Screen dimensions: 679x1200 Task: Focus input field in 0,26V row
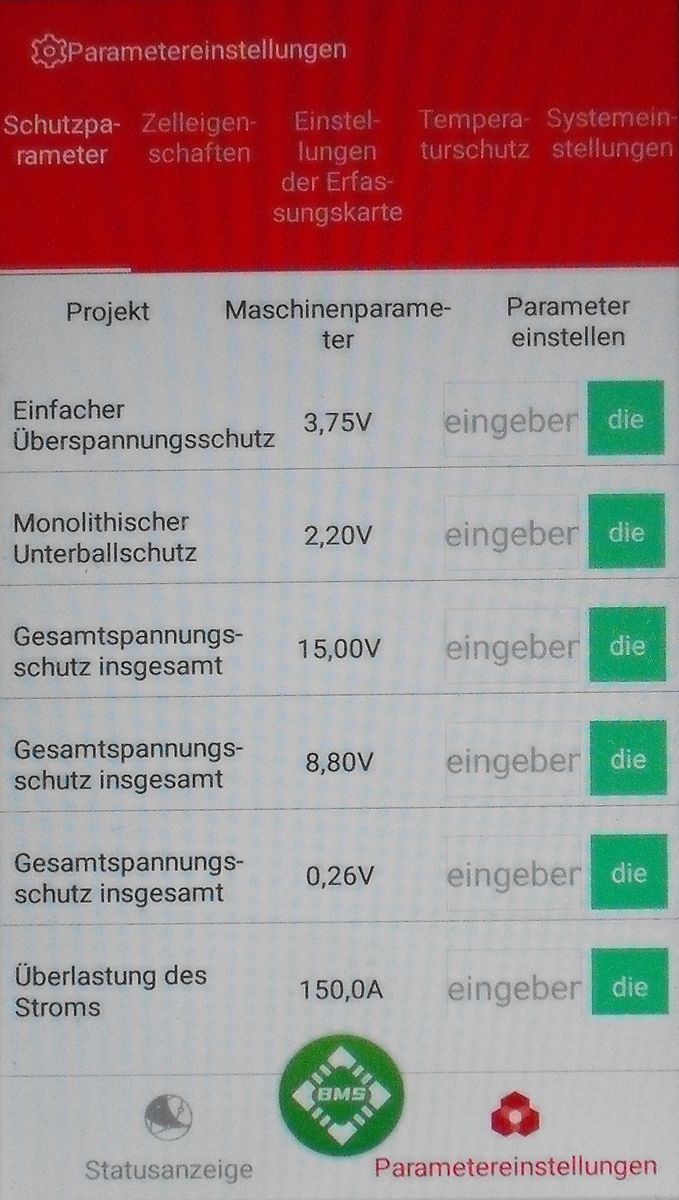pos(512,876)
